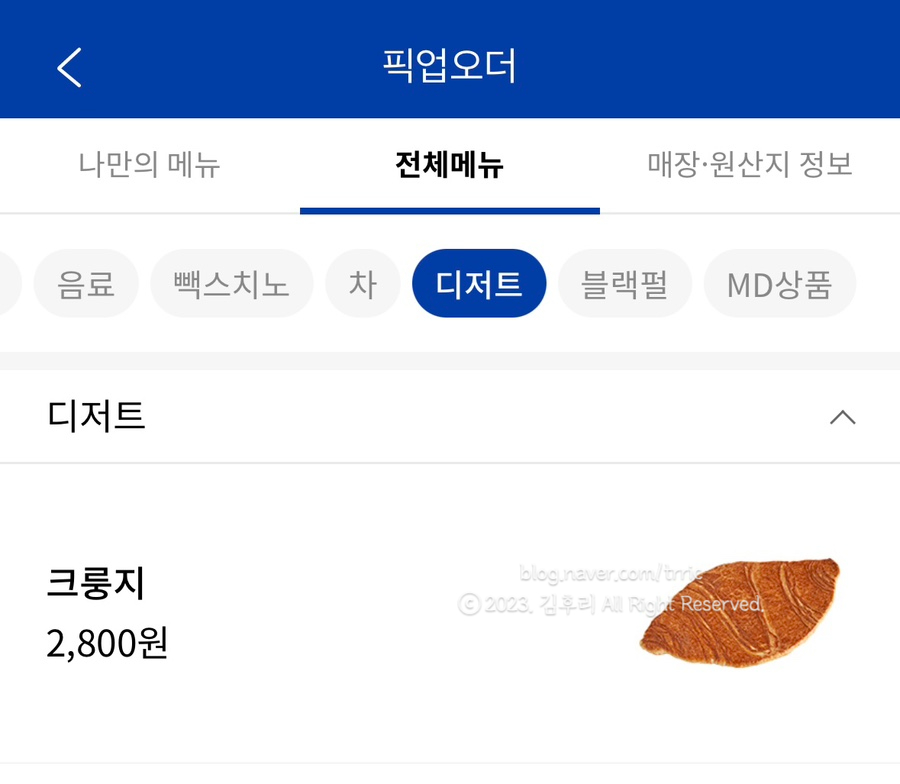
Task: View the 블랙펄 category
Action: (624, 284)
